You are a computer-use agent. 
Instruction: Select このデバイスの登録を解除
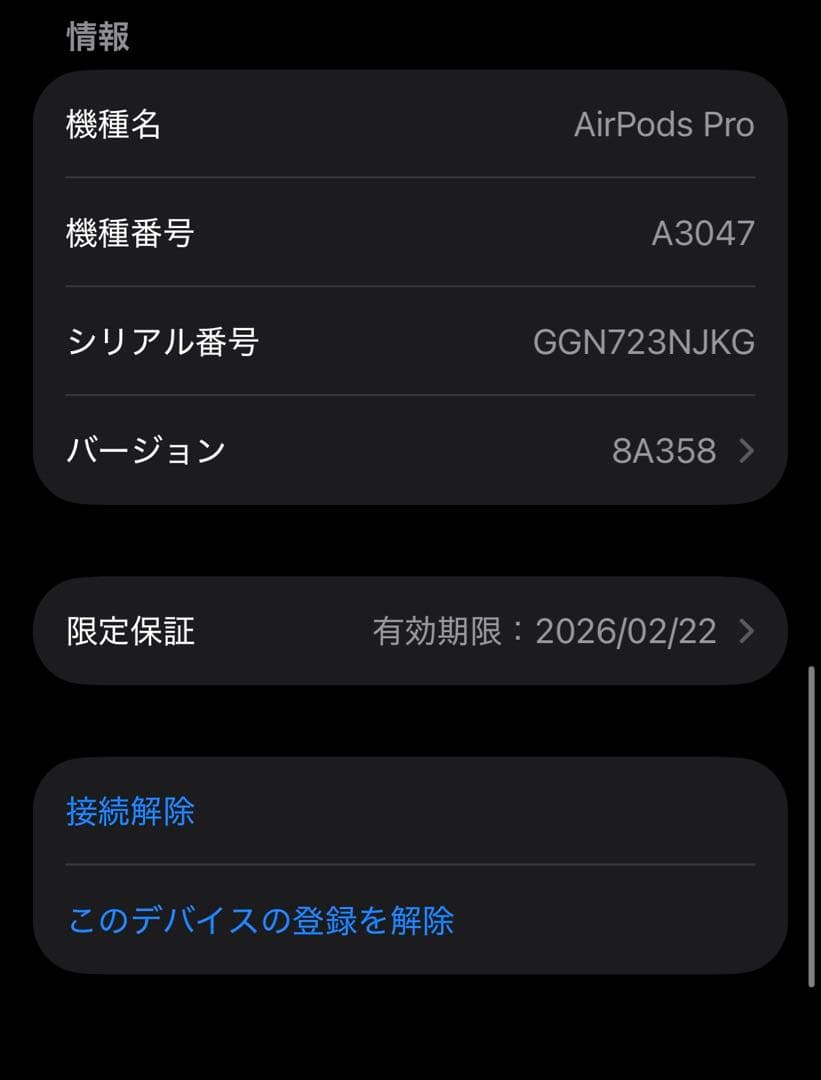[262, 924]
